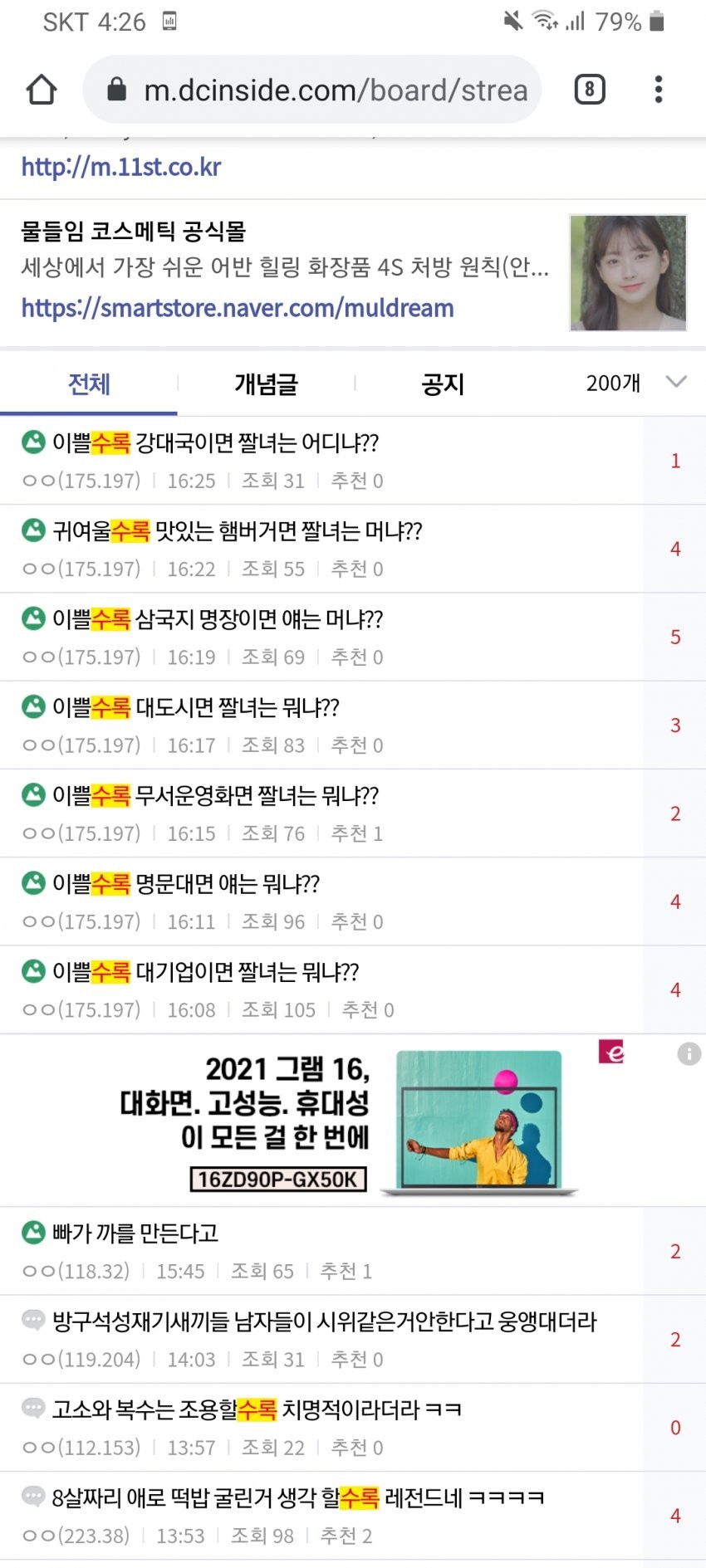Switch to the 개념글 tab

(266, 383)
